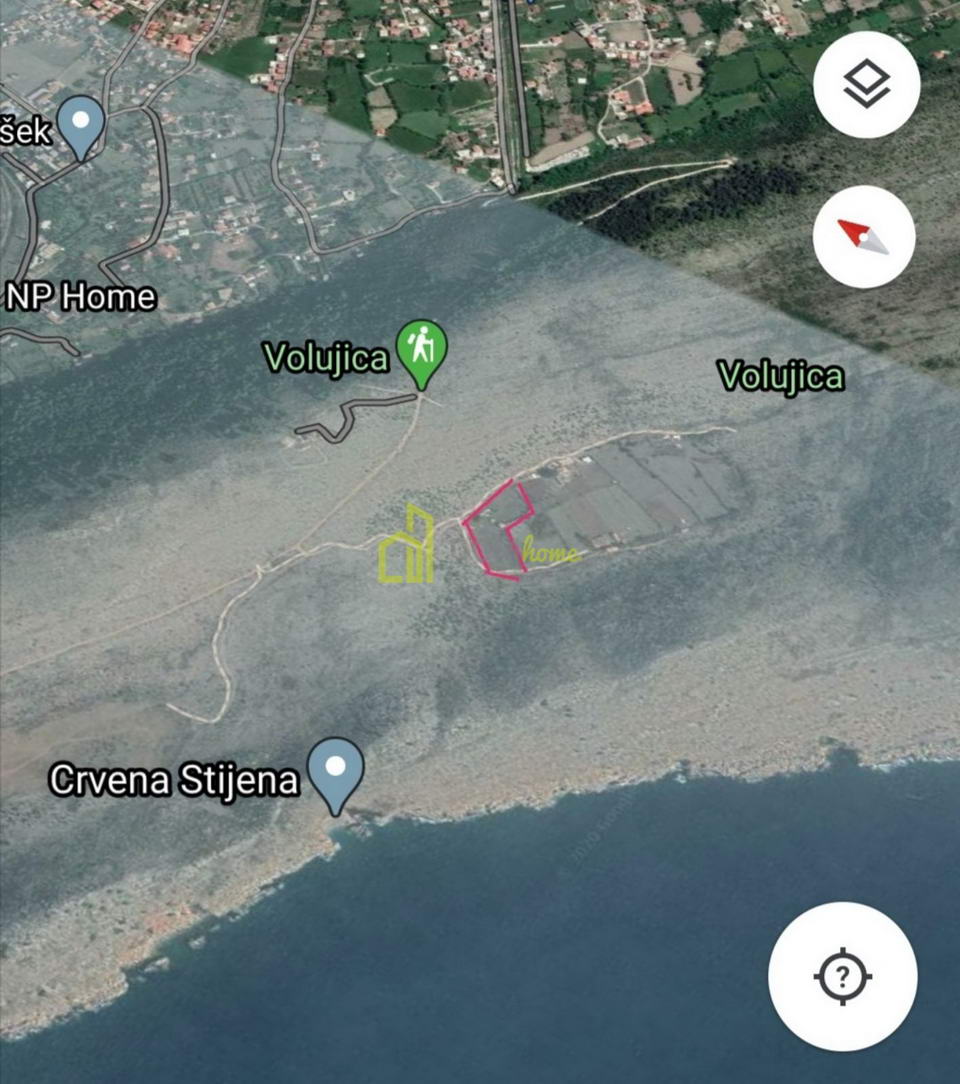Select the Volujica hiking pin
This screenshot has height=1084, width=960.
coord(421,350)
